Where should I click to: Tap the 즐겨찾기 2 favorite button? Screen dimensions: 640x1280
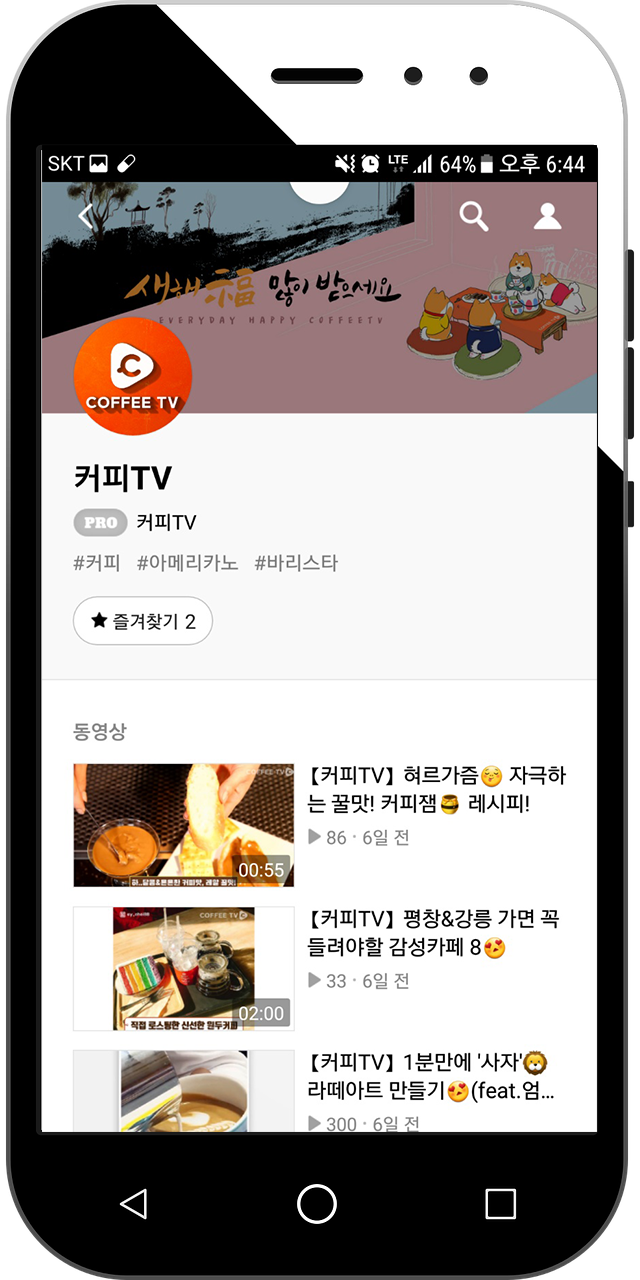[143, 621]
